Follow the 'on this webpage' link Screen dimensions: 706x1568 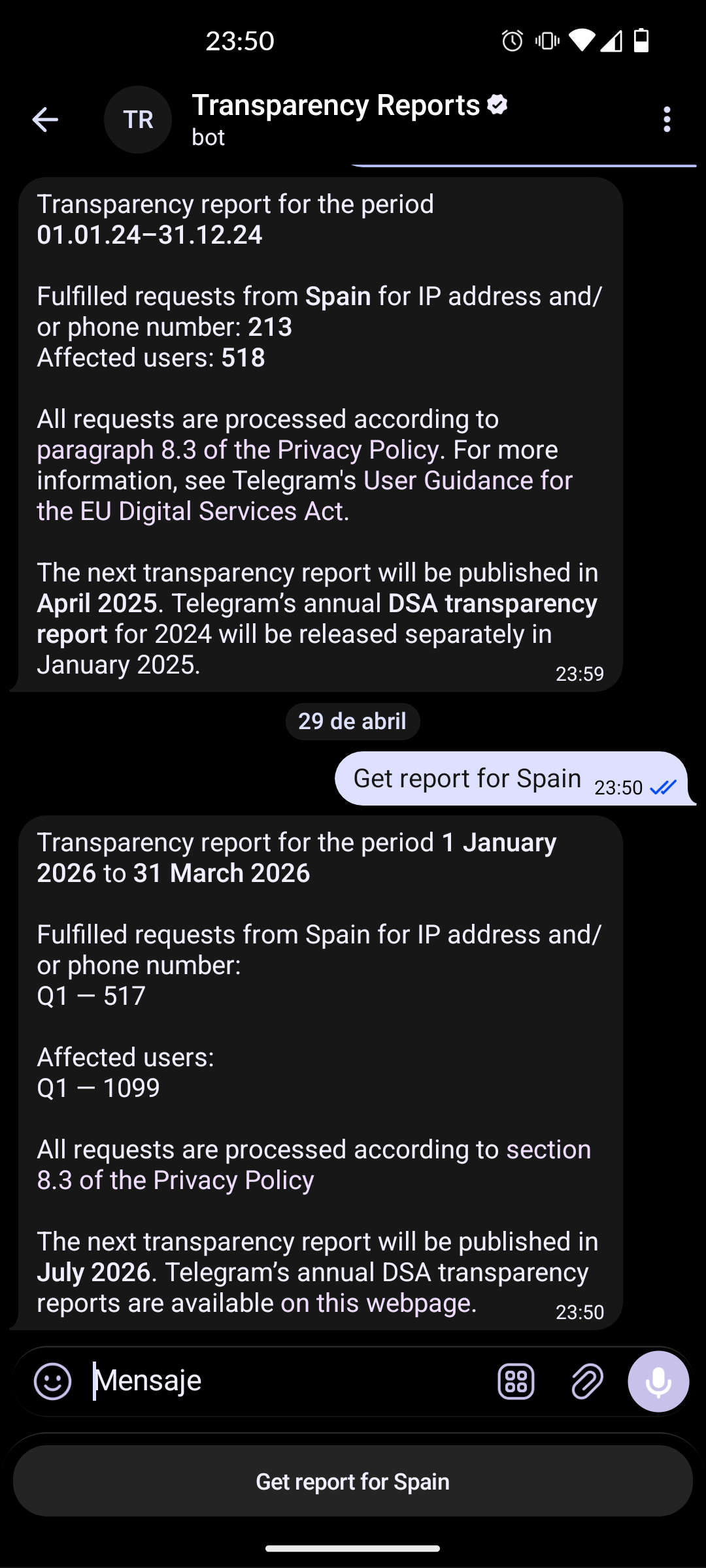[x=375, y=1303]
